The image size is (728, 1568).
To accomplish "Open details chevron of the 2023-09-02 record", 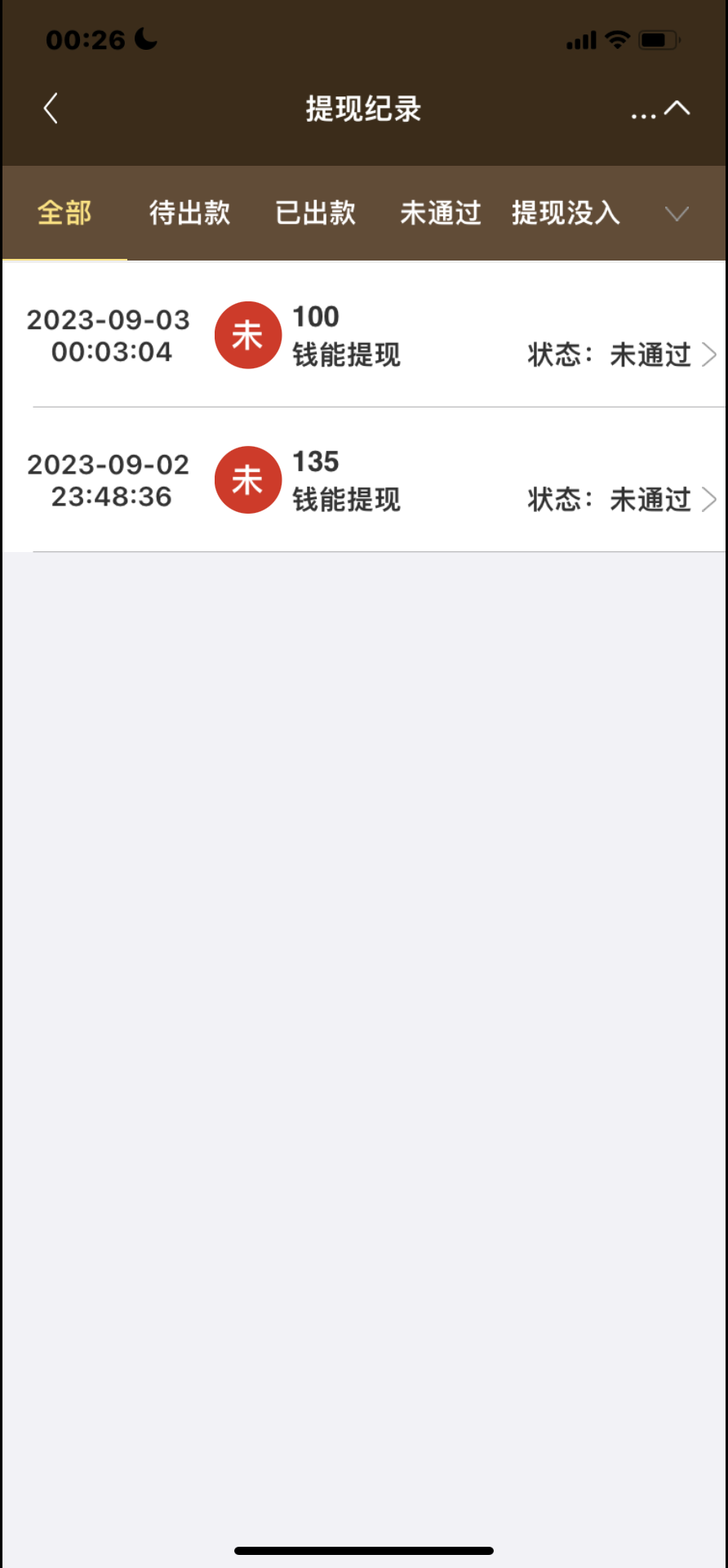I will point(709,499).
